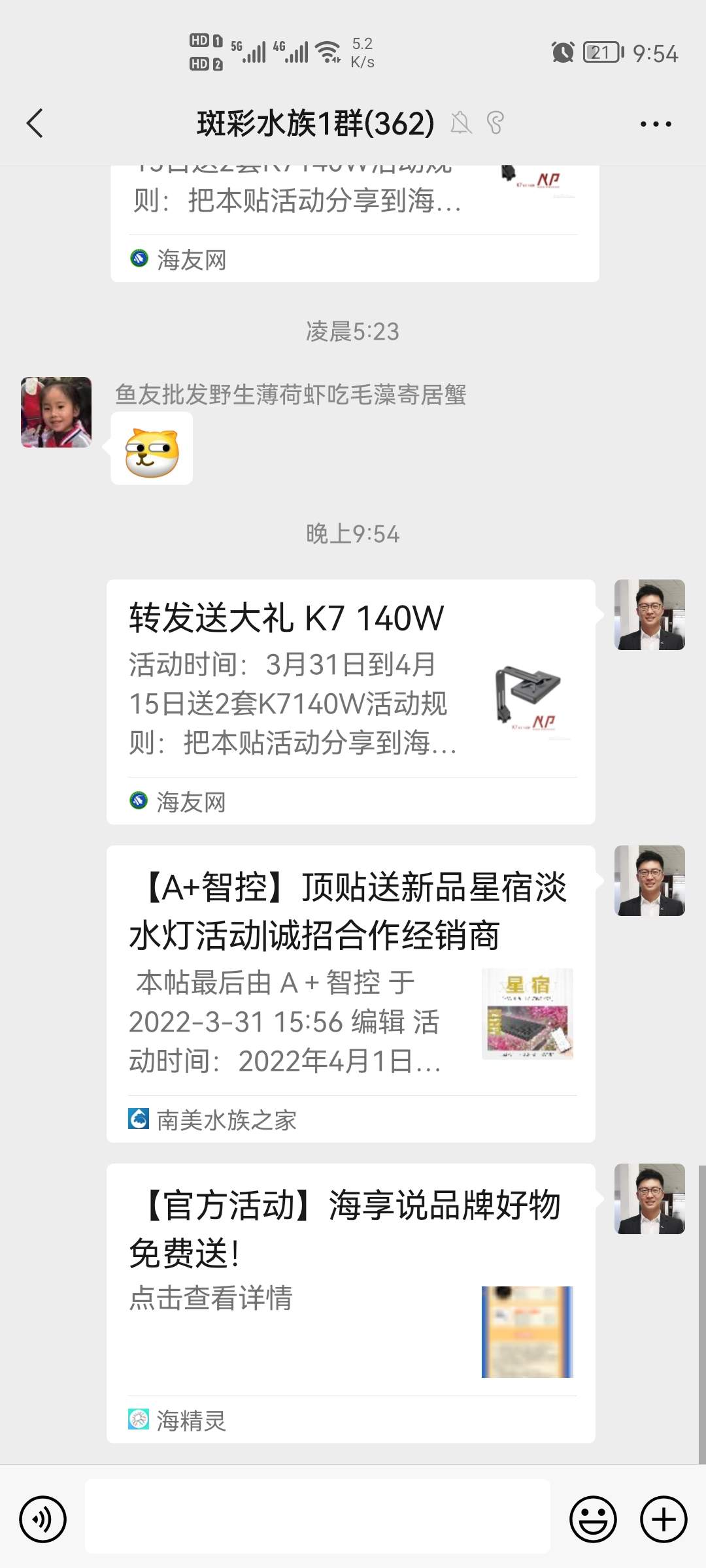Open the cat sticker message
Image resolution: width=706 pixels, height=1568 pixels.
point(152,450)
